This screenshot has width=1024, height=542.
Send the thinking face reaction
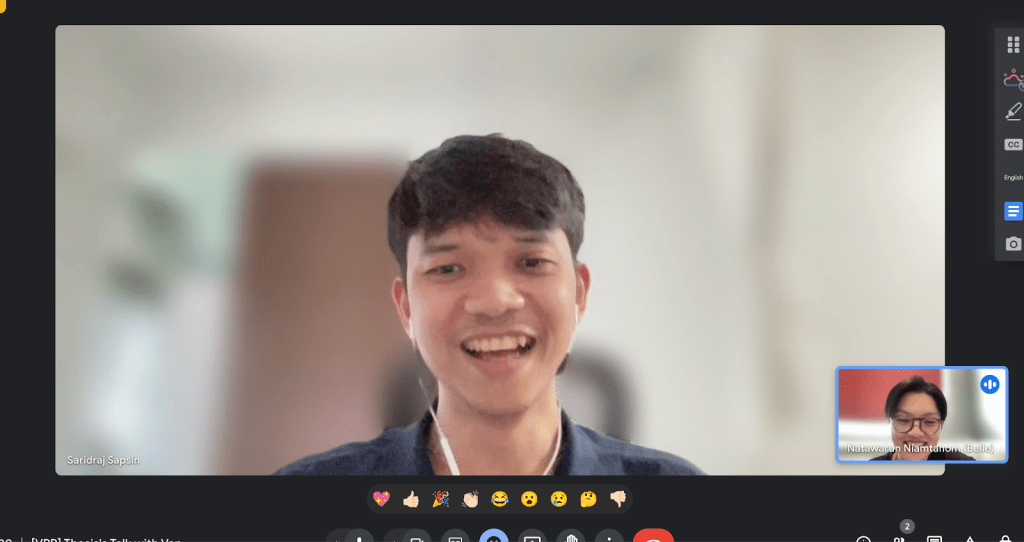click(x=588, y=499)
